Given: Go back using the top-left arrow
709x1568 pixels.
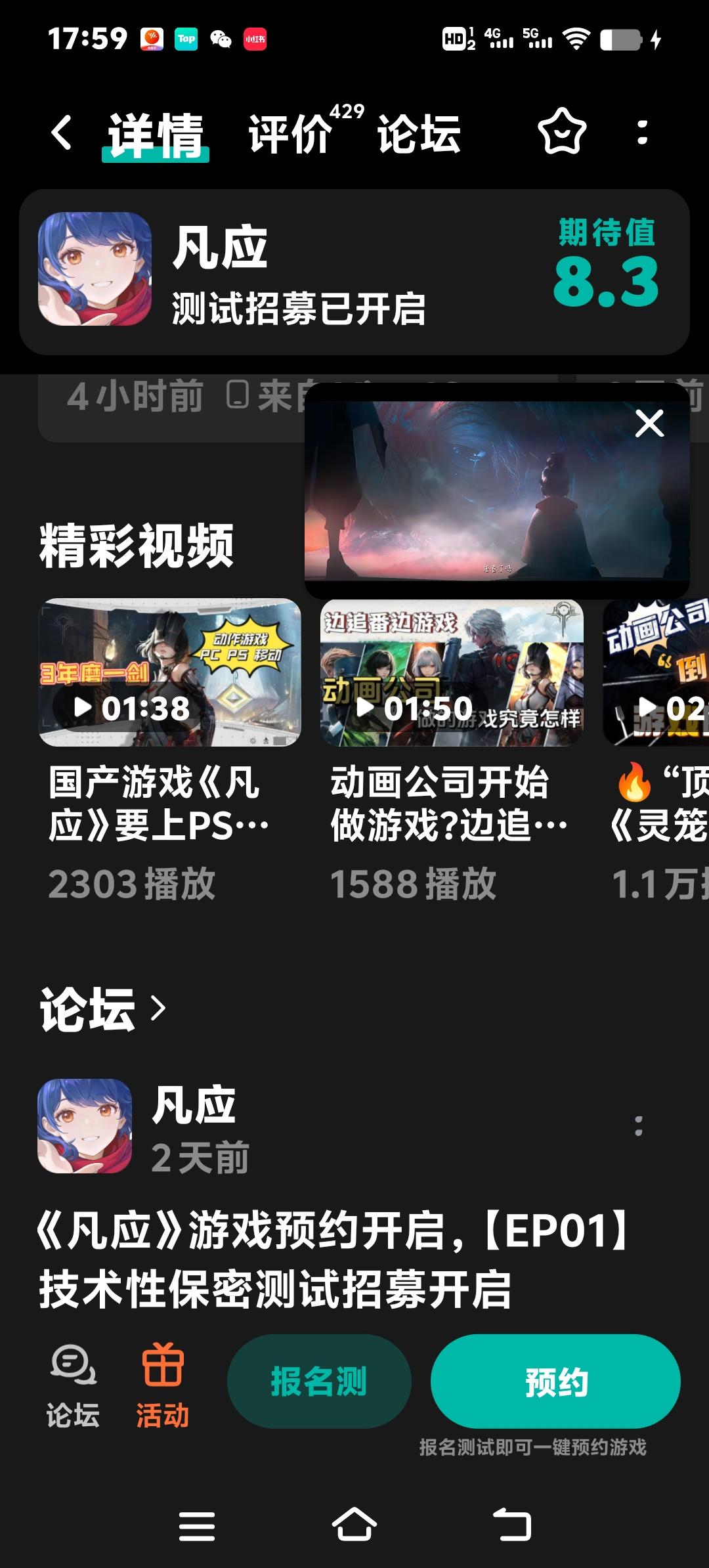Looking at the screenshot, I should click(x=62, y=133).
